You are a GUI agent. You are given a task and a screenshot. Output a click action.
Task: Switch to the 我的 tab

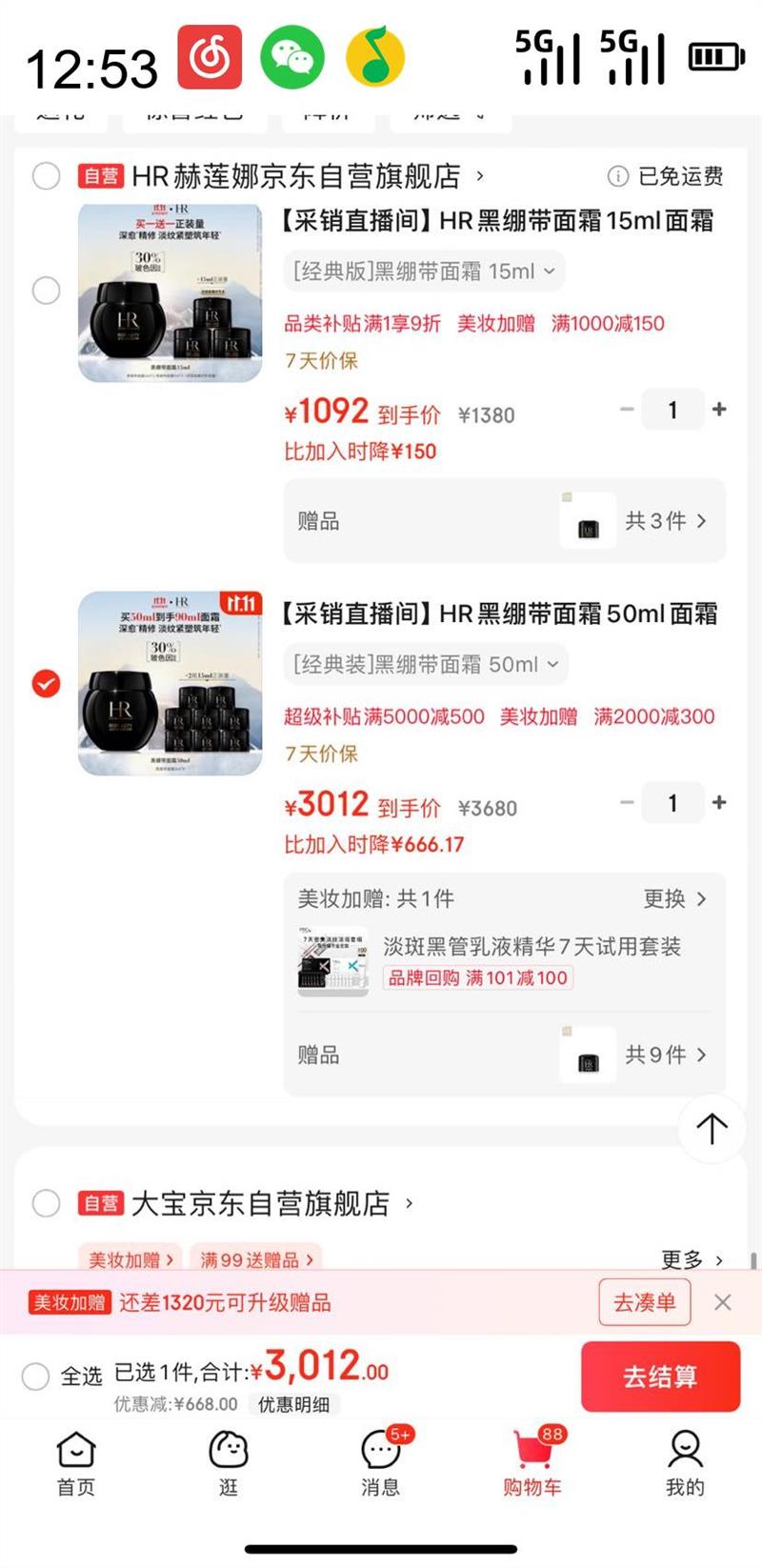(685, 1462)
